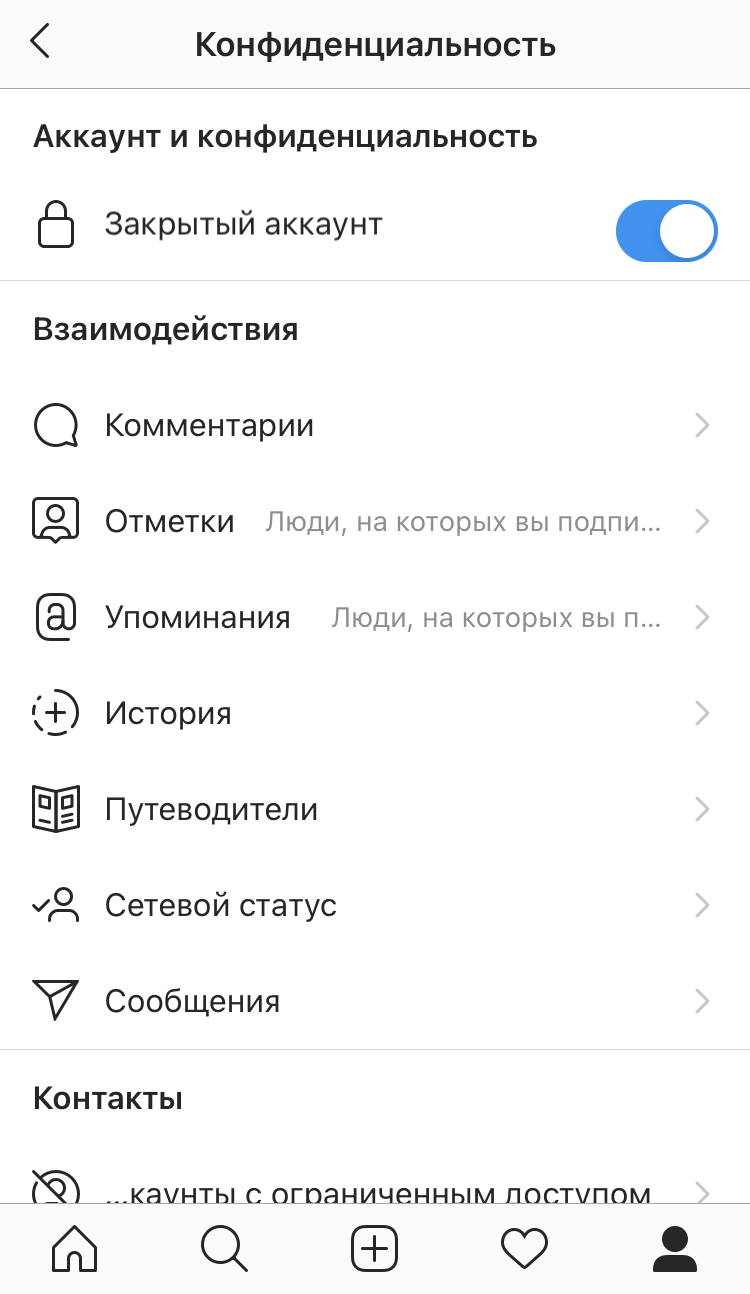Switch to the home feed tab
The width and height of the screenshot is (750, 1294).
[75, 1249]
